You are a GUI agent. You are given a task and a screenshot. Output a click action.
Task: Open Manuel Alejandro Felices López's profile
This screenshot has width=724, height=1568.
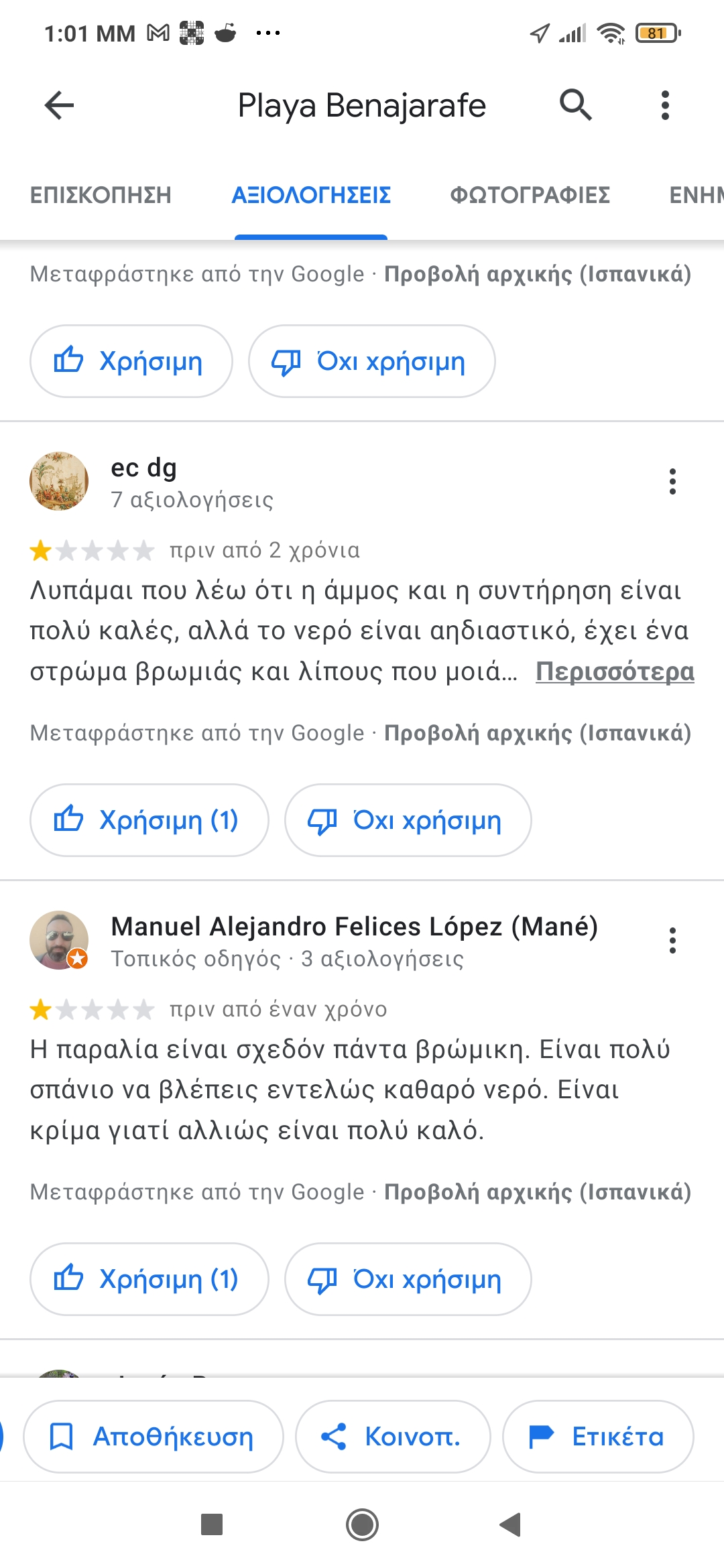click(x=354, y=927)
